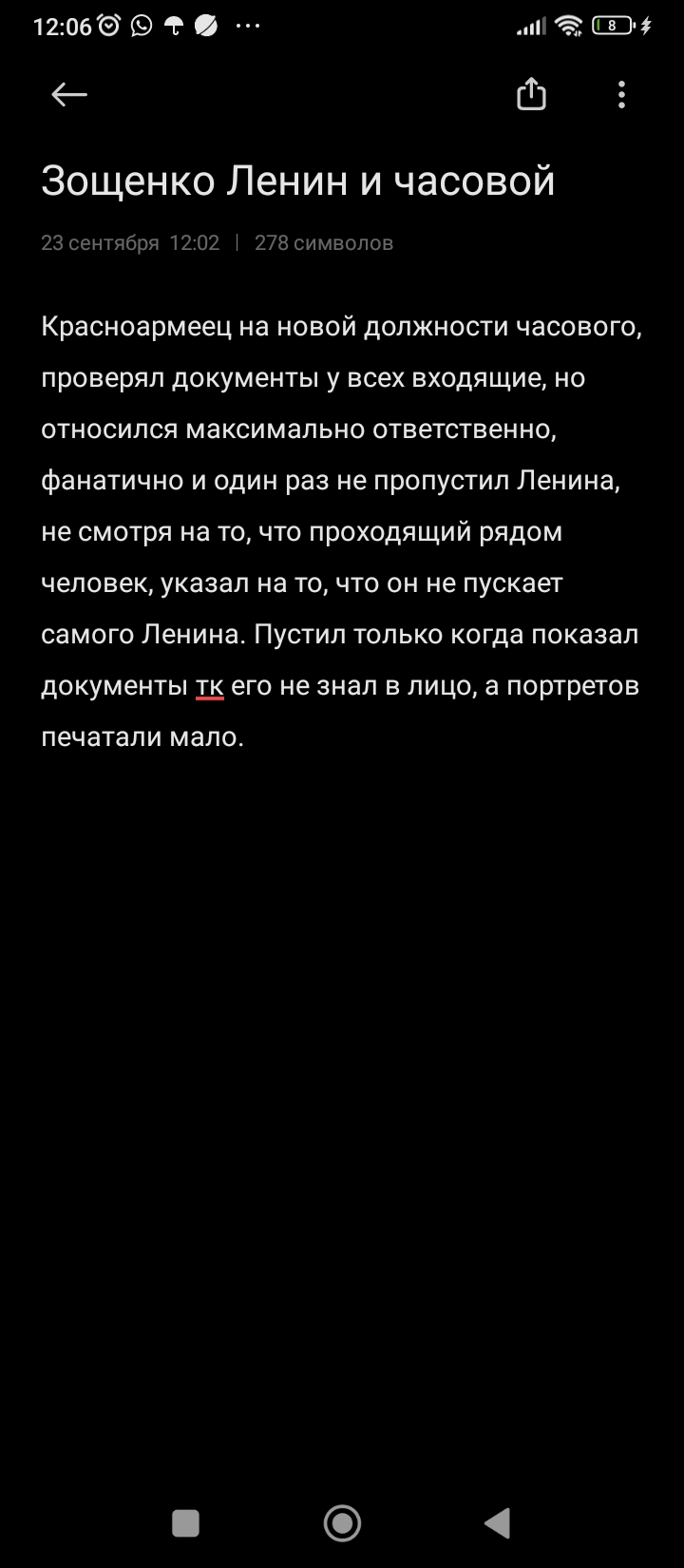Share this note
This screenshot has height=1568, width=684.
click(x=531, y=94)
